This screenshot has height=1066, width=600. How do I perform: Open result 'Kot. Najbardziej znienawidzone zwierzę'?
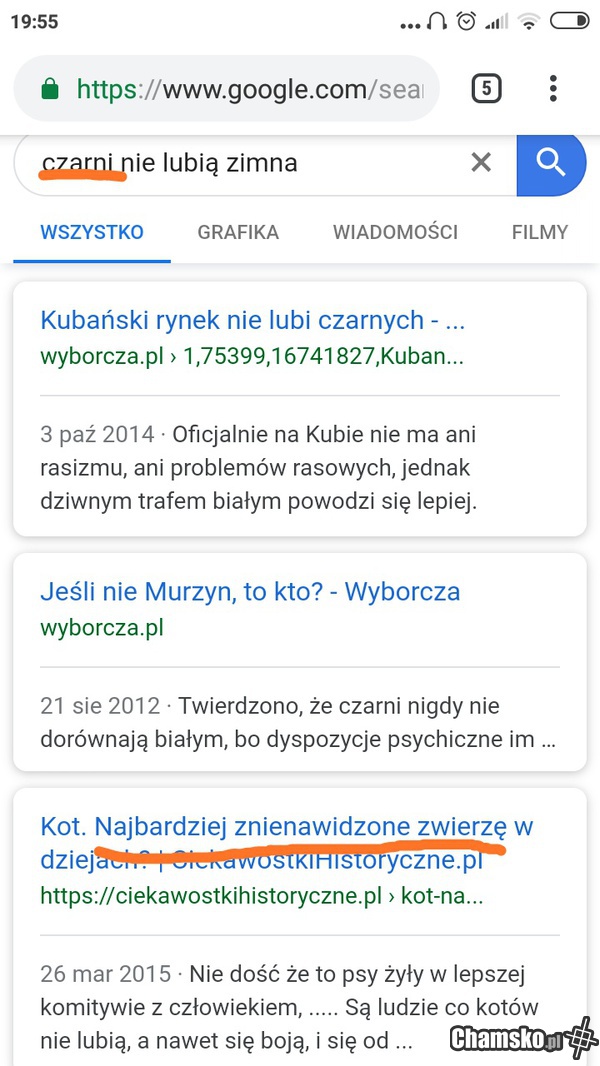pos(286,828)
